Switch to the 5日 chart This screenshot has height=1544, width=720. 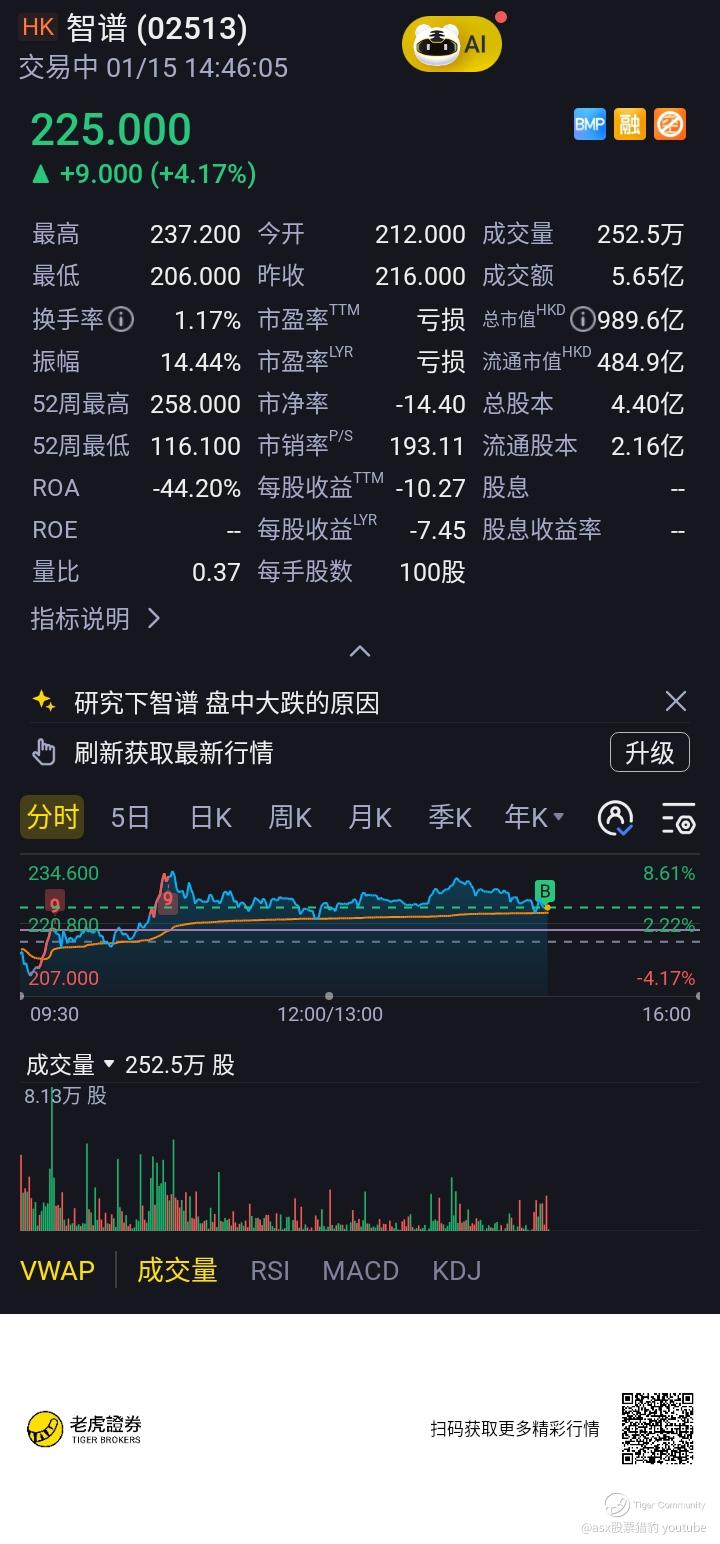coord(130,818)
